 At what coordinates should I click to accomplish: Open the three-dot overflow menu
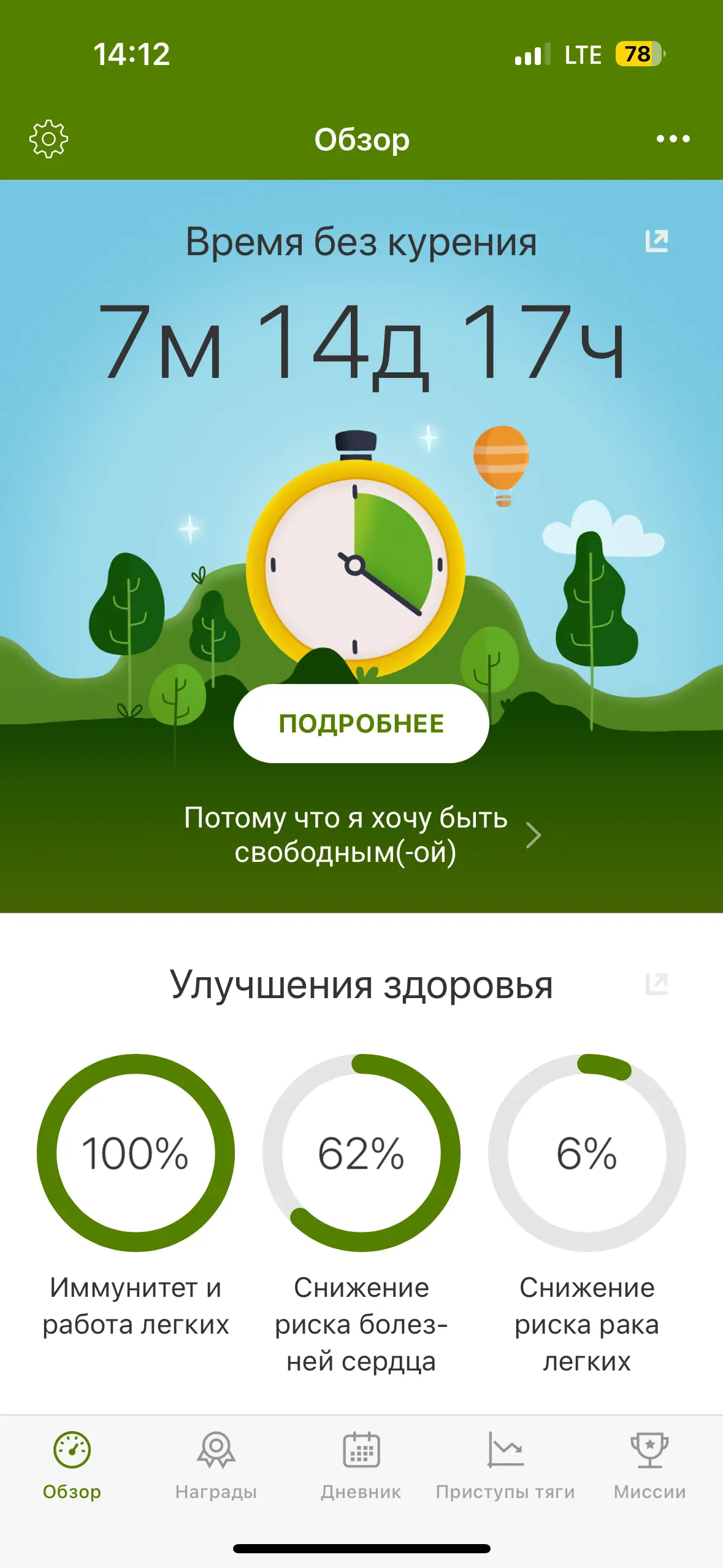pyautogui.click(x=673, y=139)
